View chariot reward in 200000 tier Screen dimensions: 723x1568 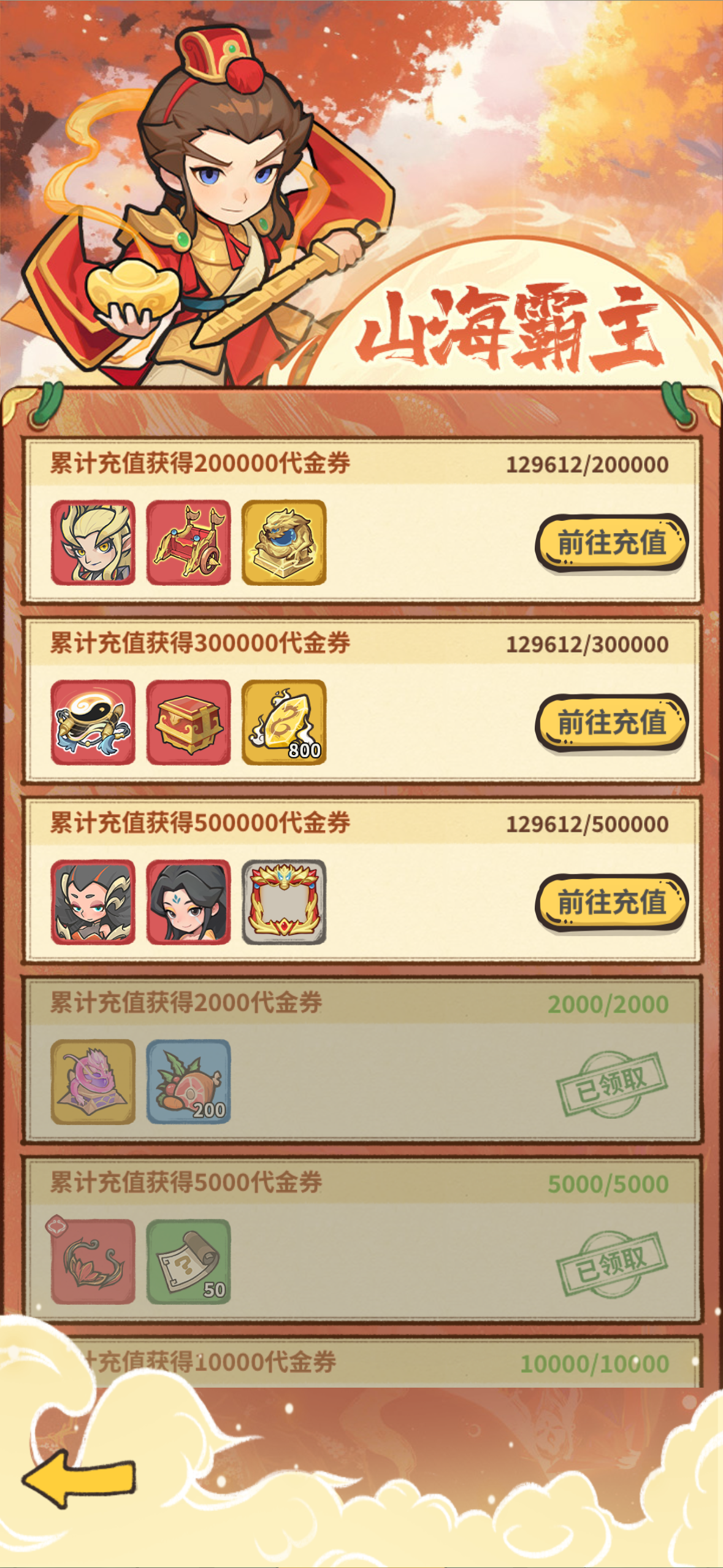[x=188, y=542]
